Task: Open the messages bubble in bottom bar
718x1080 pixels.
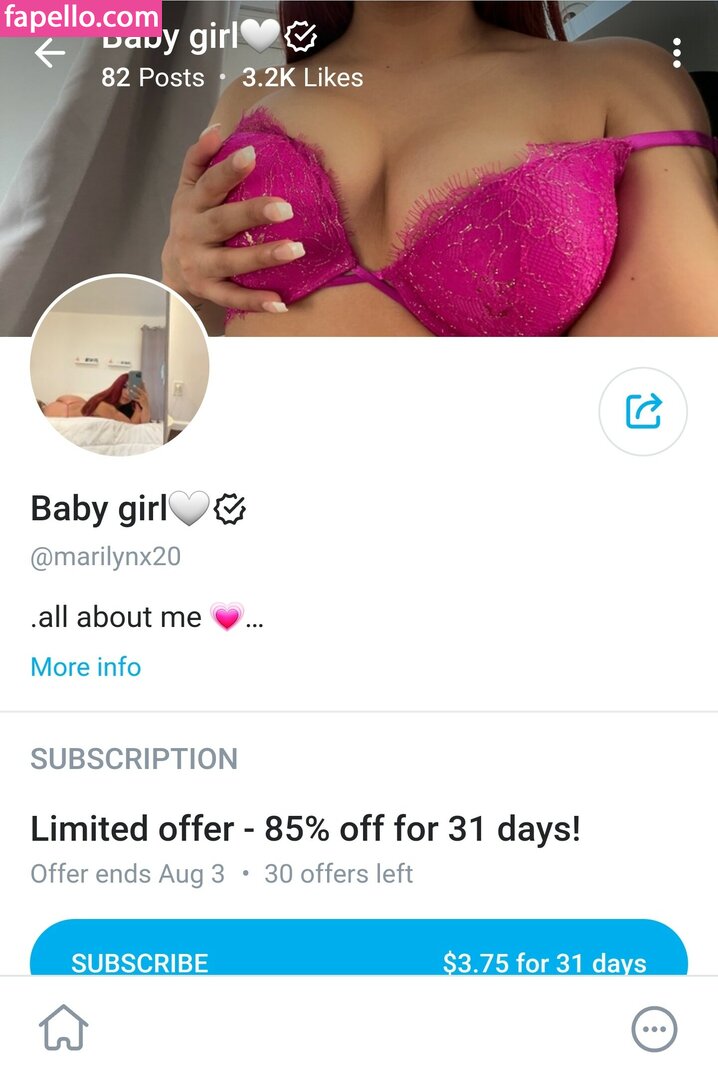Action: (654, 1028)
